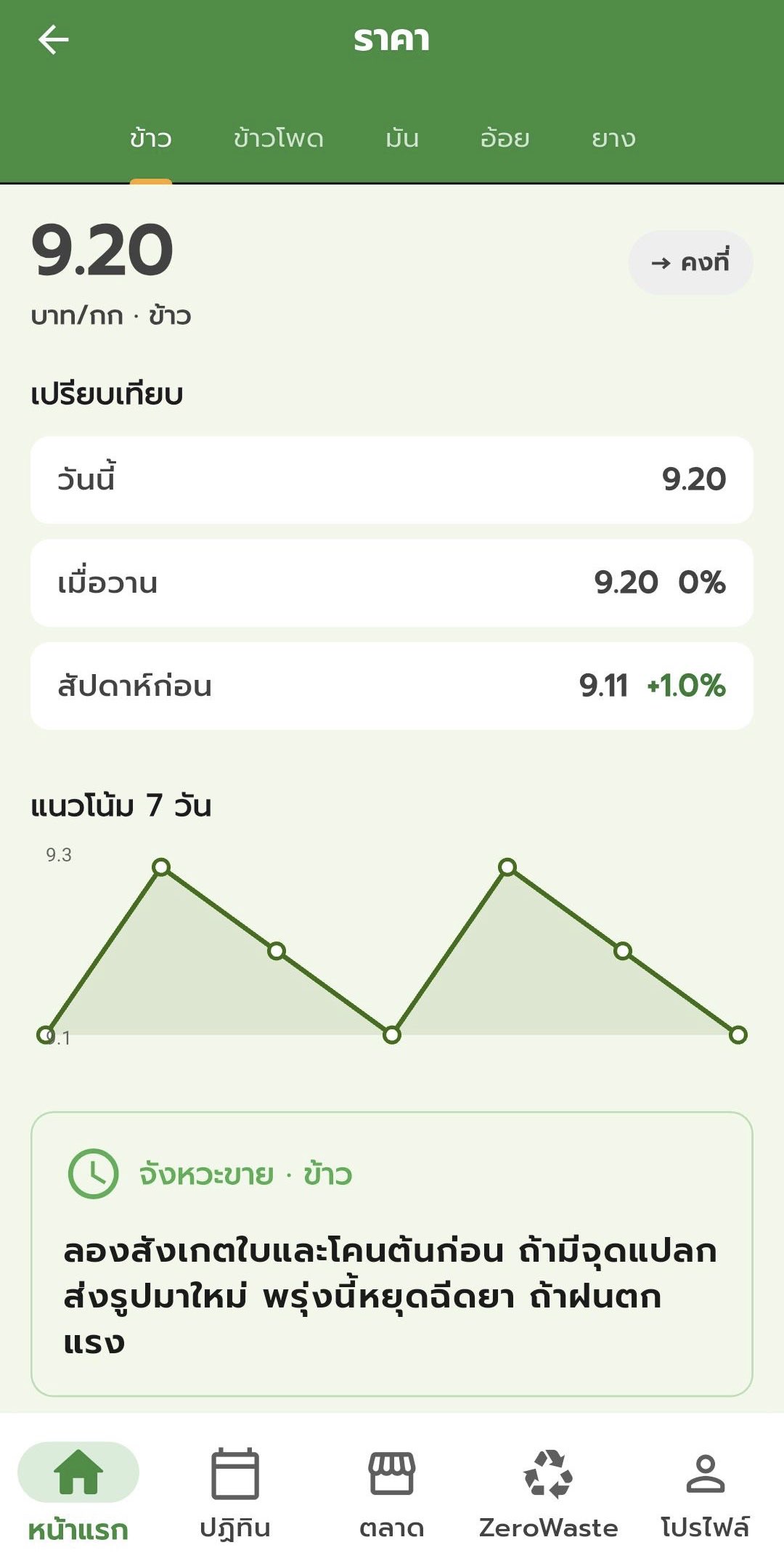Tap the หน้าแรก home tab

click(78, 1491)
